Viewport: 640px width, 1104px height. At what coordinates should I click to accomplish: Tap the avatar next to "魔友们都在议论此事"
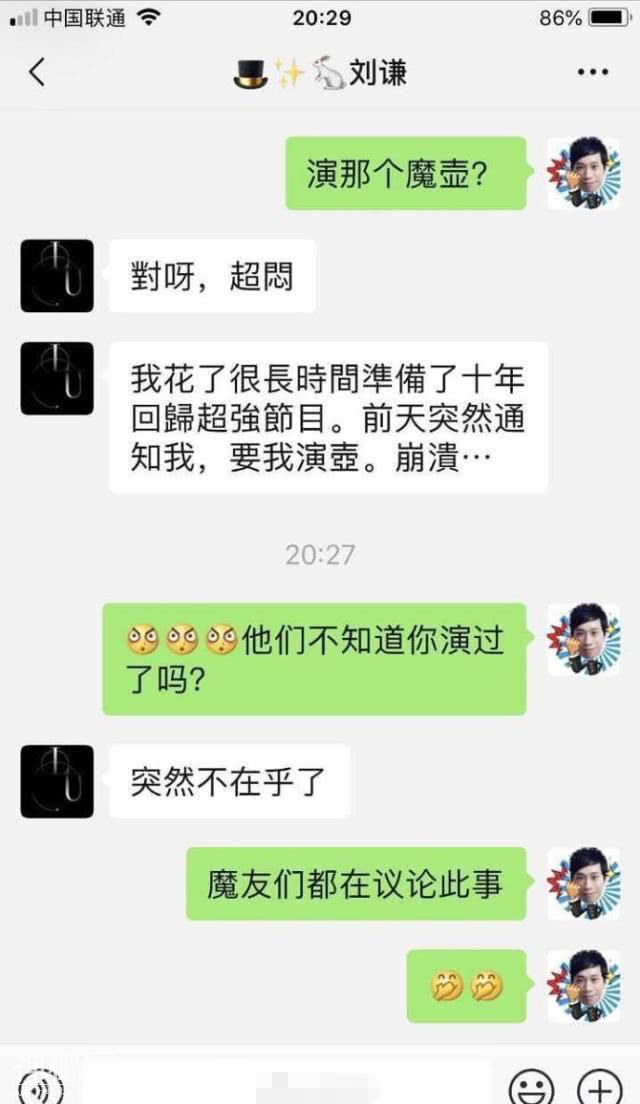[583, 884]
